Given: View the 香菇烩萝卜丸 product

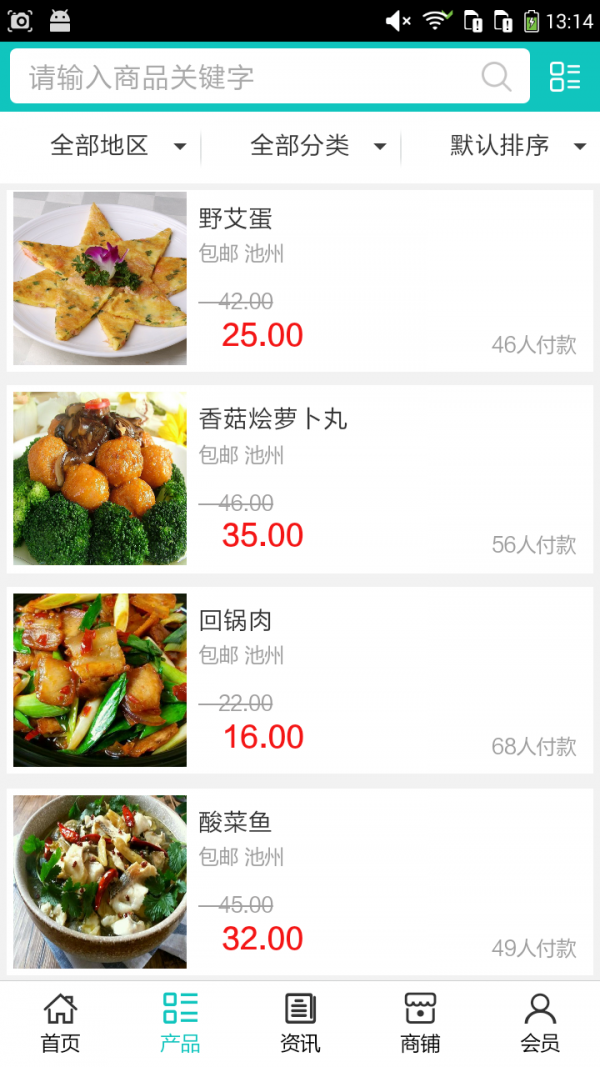Looking at the screenshot, I should (x=300, y=479).
